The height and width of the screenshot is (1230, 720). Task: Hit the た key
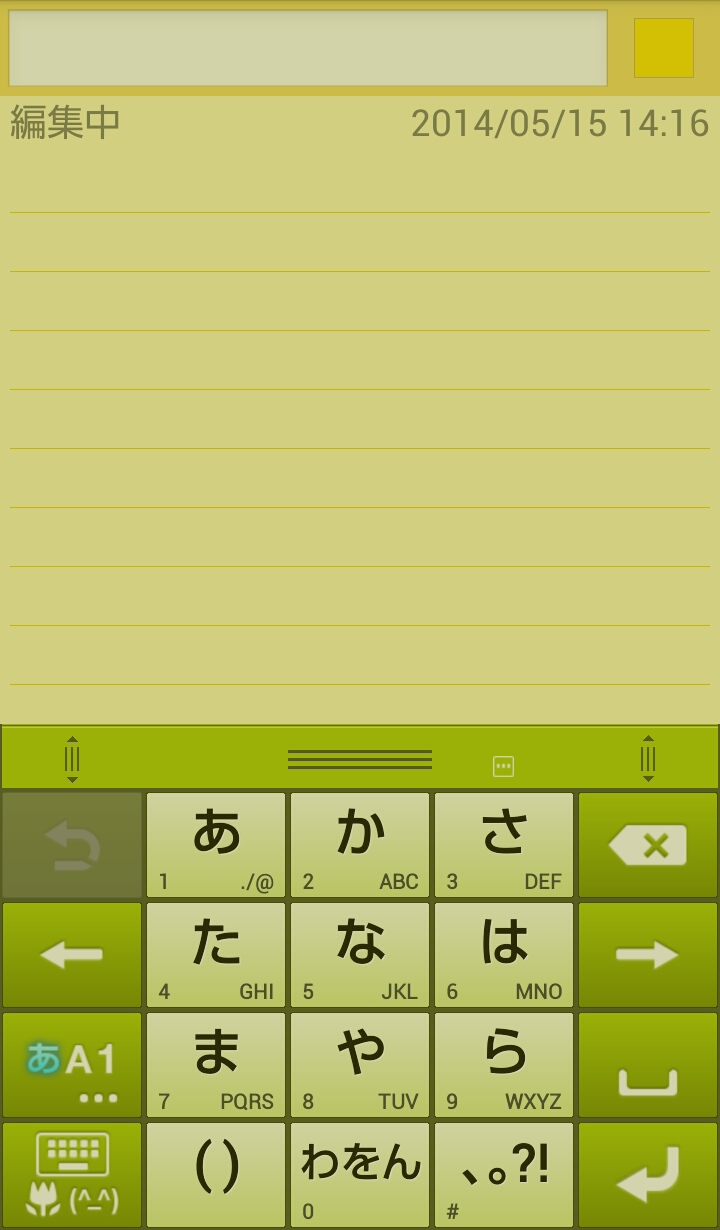click(x=216, y=955)
